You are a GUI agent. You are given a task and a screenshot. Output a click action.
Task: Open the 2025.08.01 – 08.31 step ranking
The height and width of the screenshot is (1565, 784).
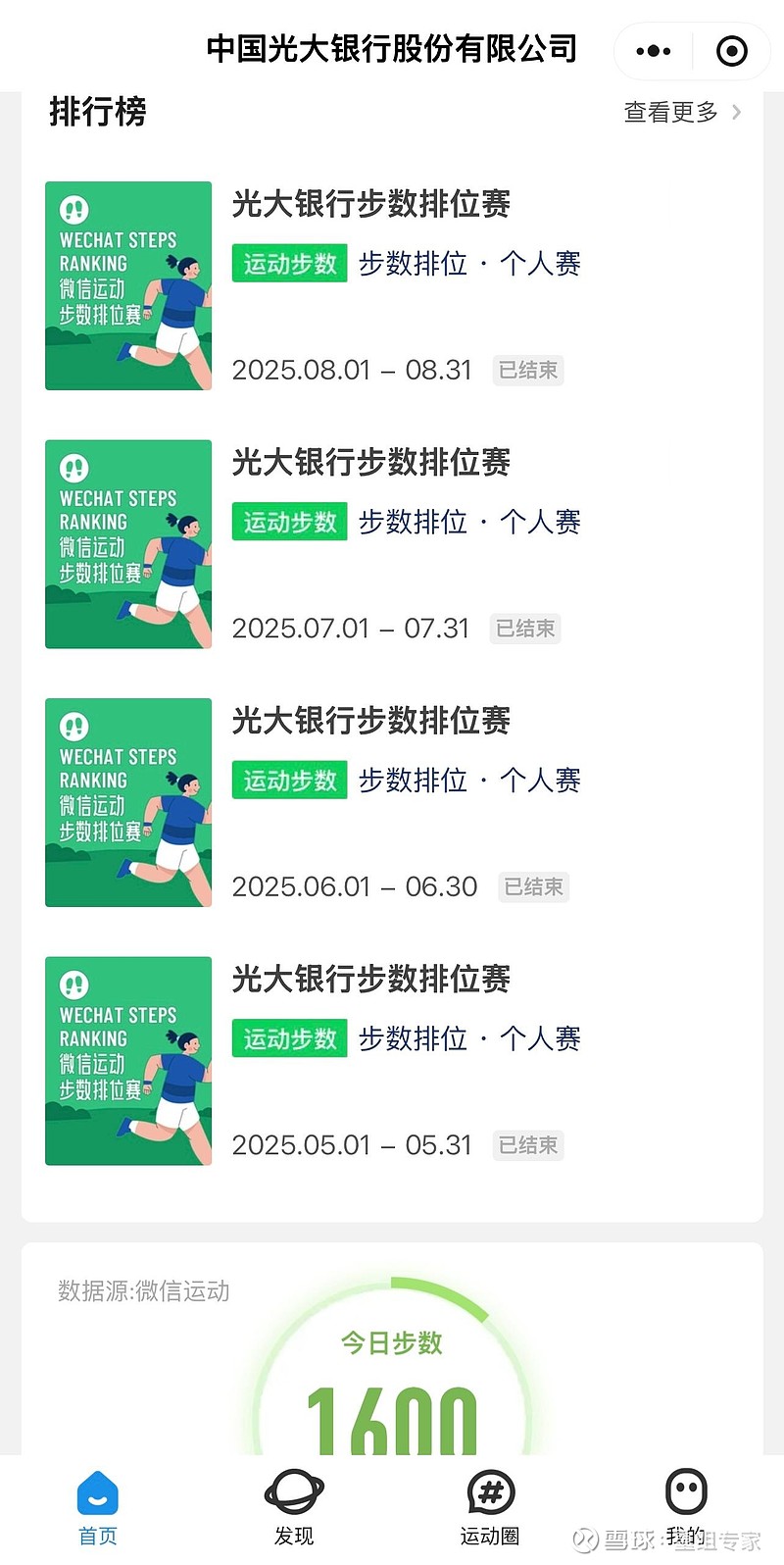pyautogui.click(x=392, y=285)
